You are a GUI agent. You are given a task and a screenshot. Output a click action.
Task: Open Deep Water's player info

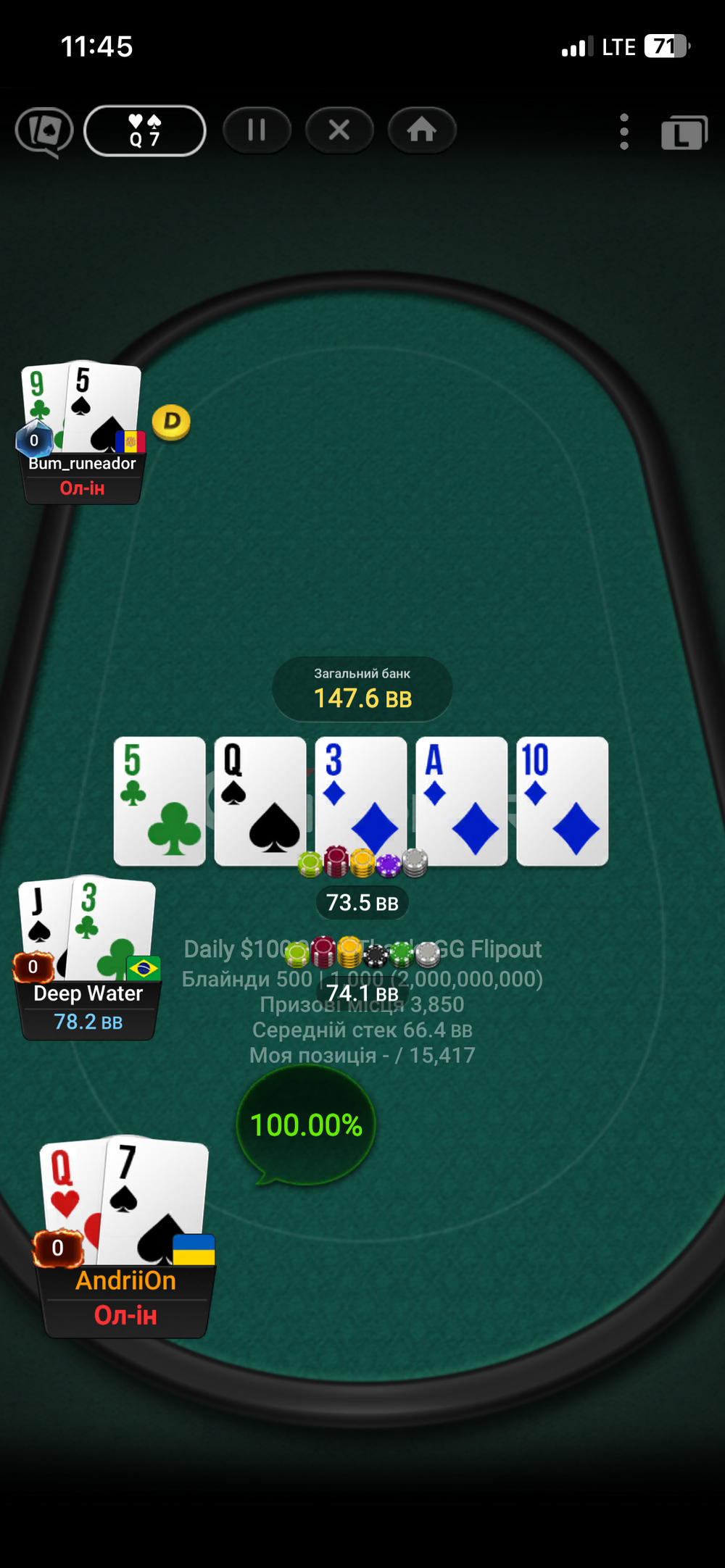[88, 1009]
